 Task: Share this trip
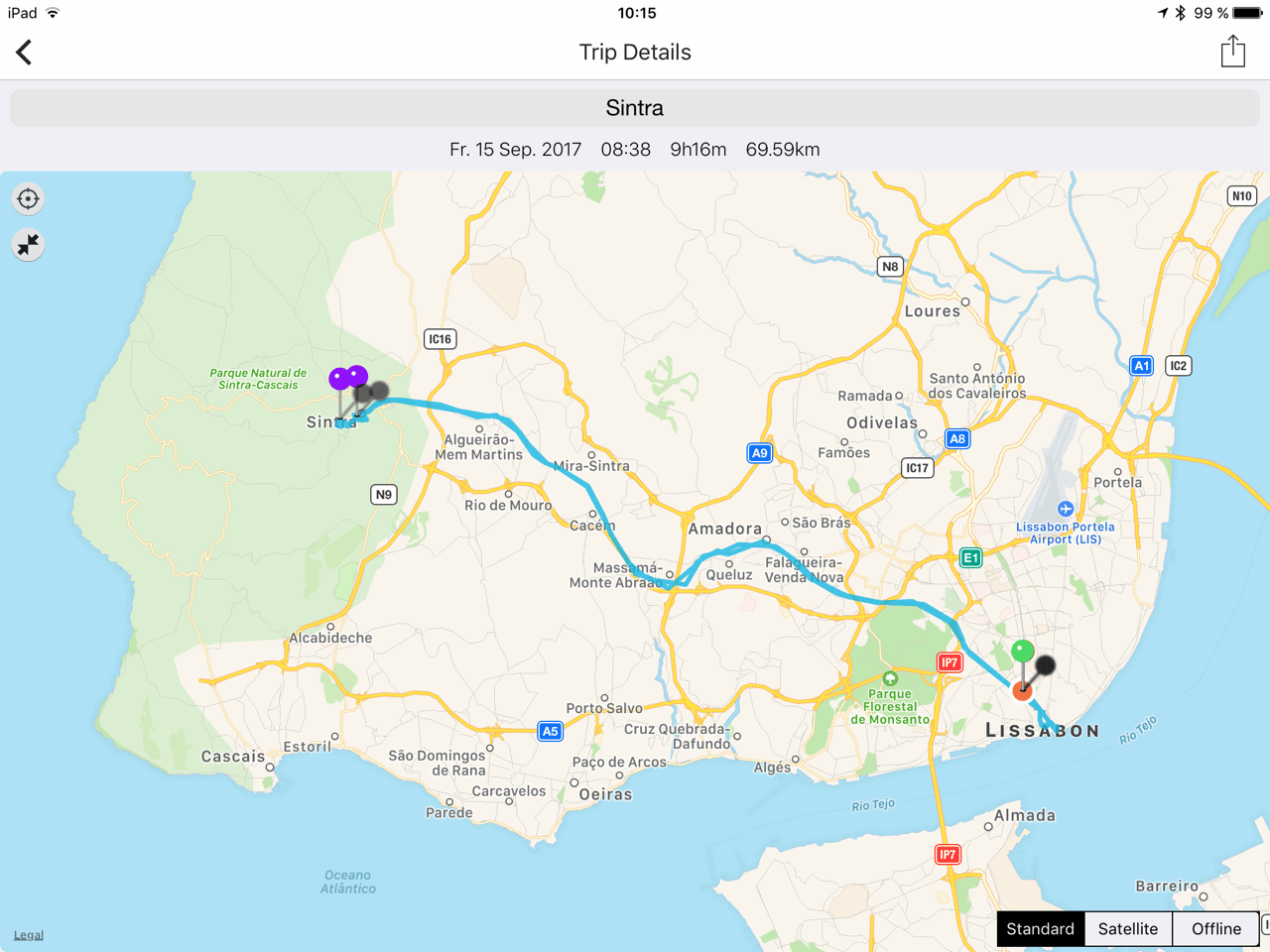(1232, 52)
